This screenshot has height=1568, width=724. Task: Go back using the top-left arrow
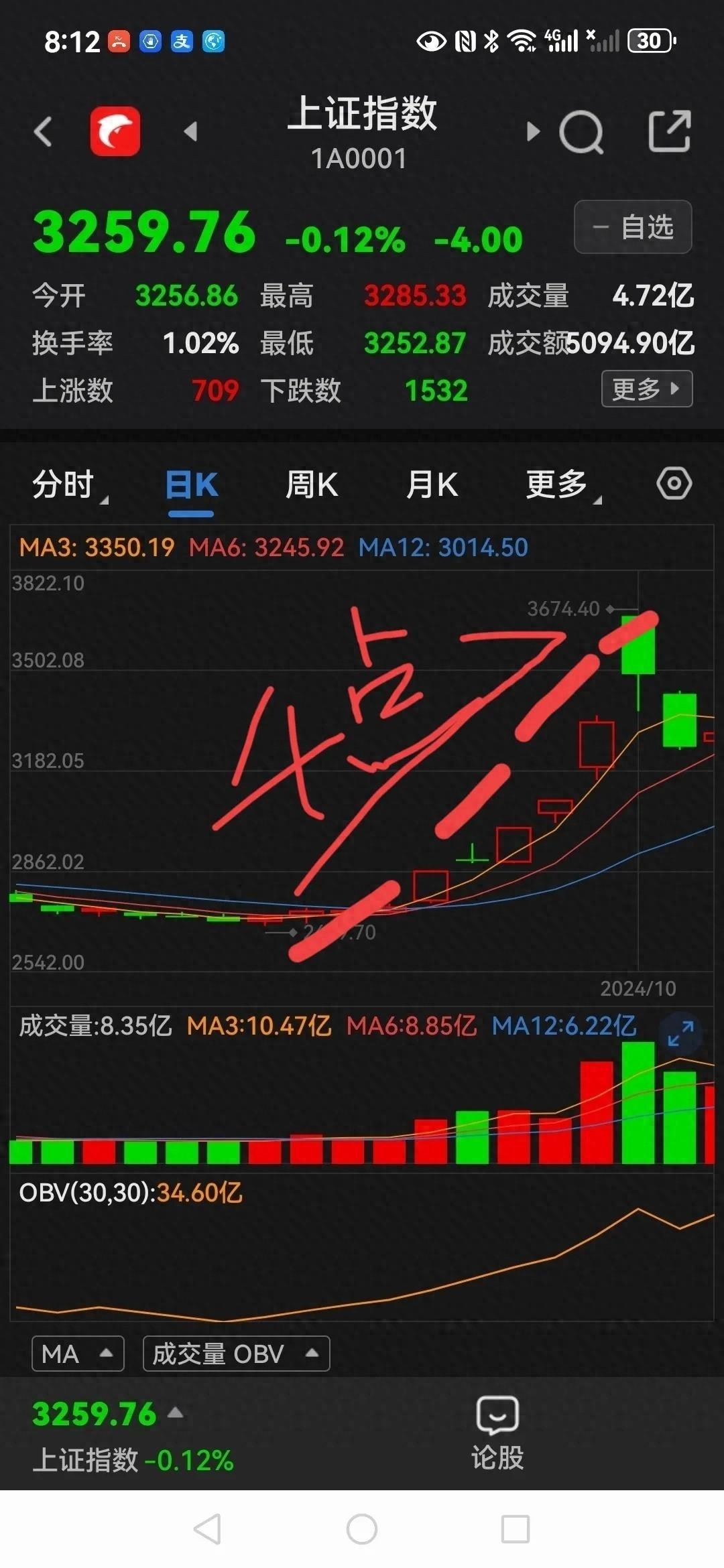point(43,131)
